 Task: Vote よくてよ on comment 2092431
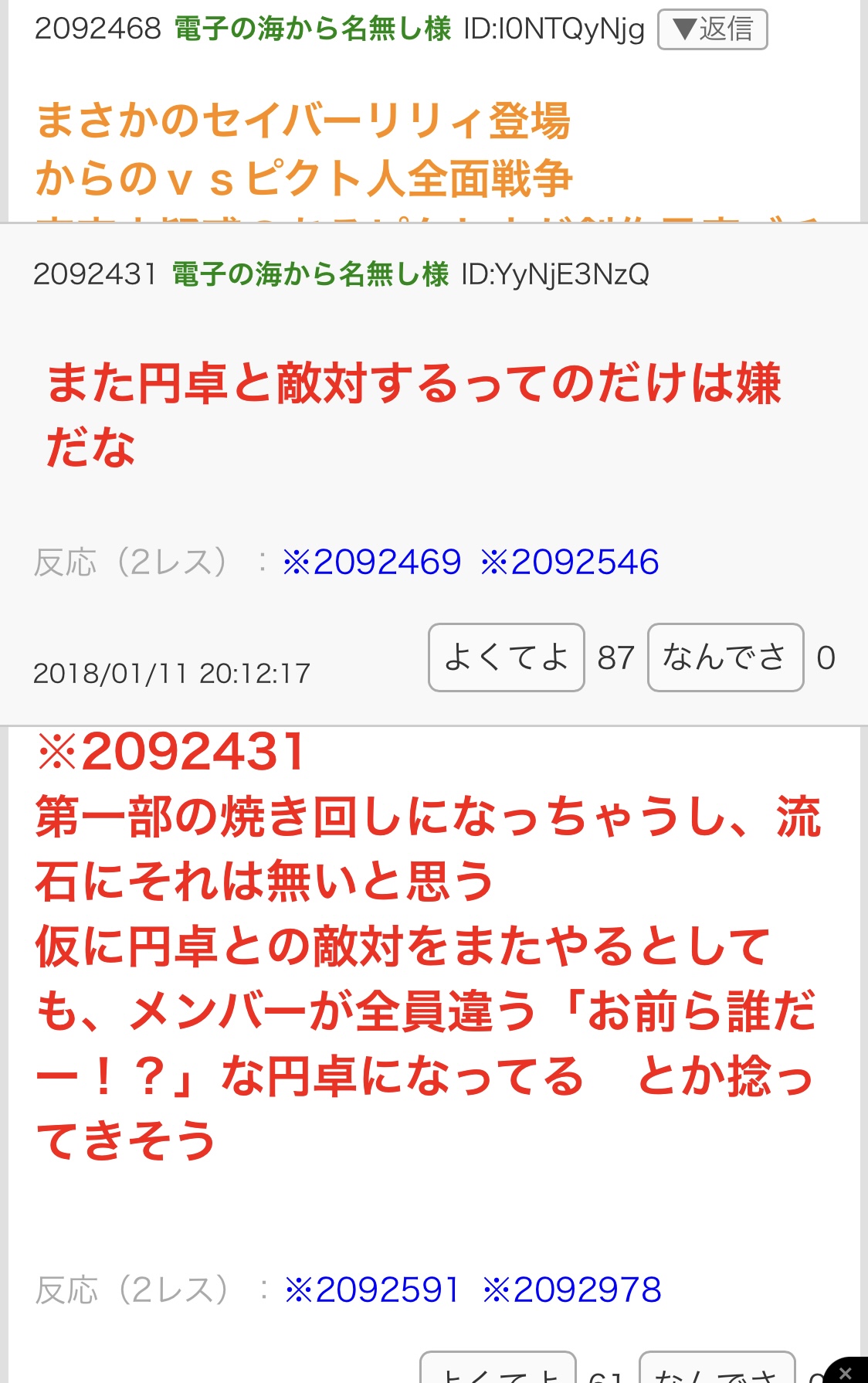(x=506, y=658)
